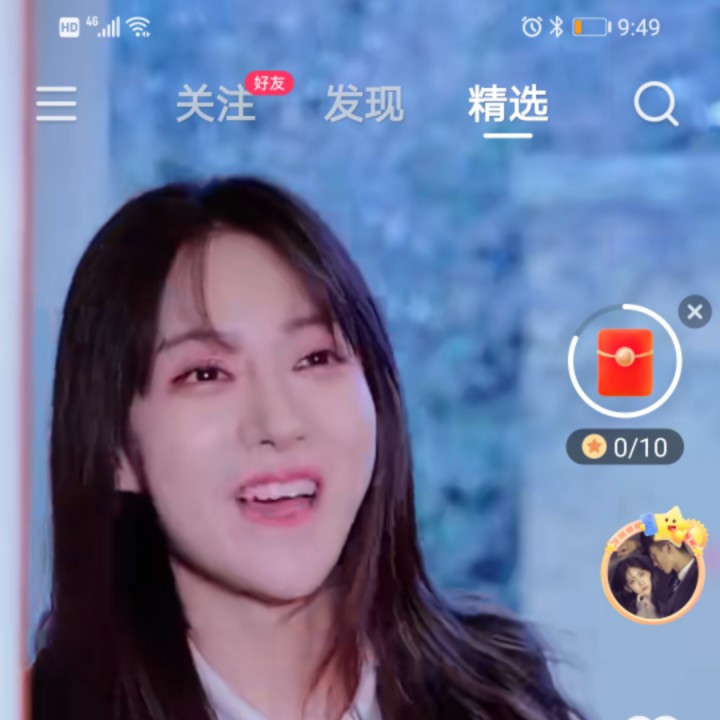Dismiss the red envelope widget
This screenshot has width=720, height=720.
695,312
